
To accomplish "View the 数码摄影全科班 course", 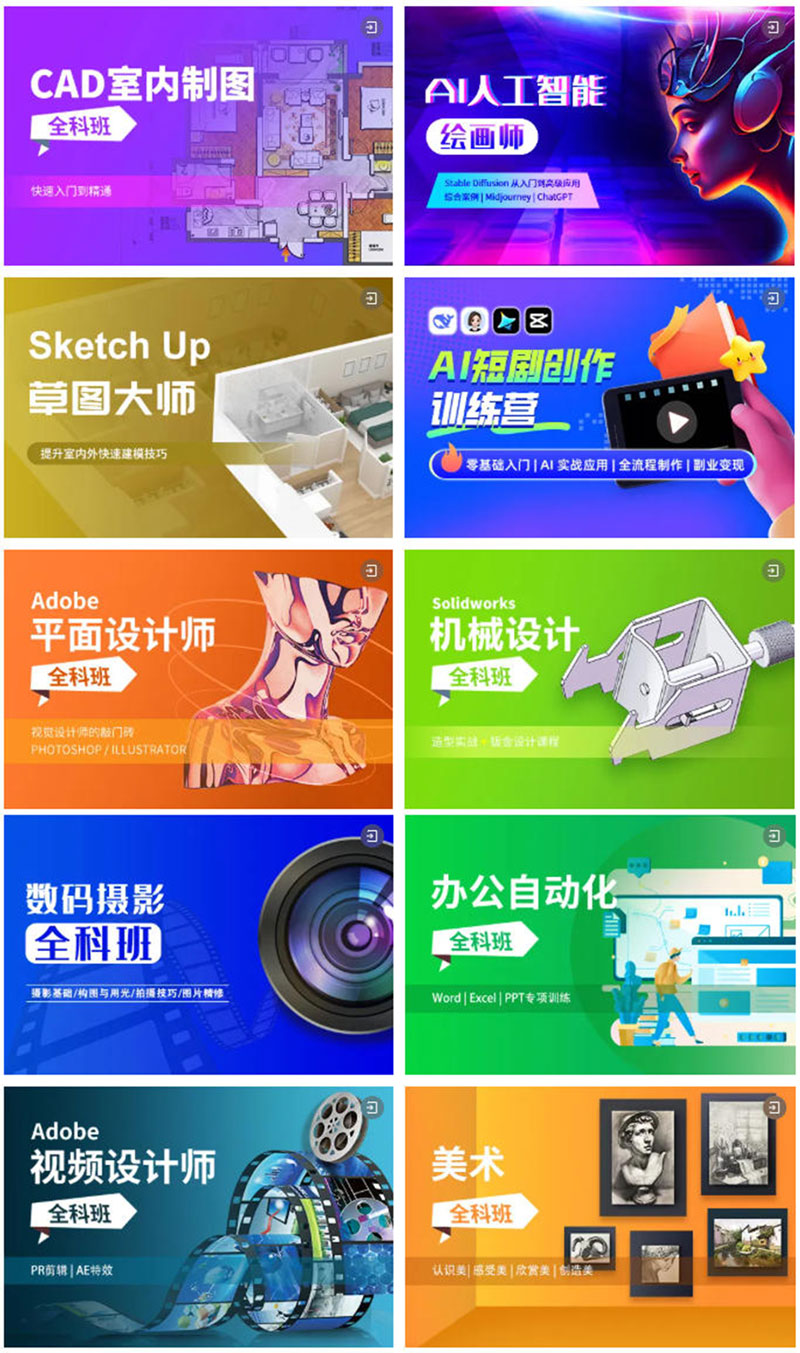I will pyautogui.click(x=198, y=945).
